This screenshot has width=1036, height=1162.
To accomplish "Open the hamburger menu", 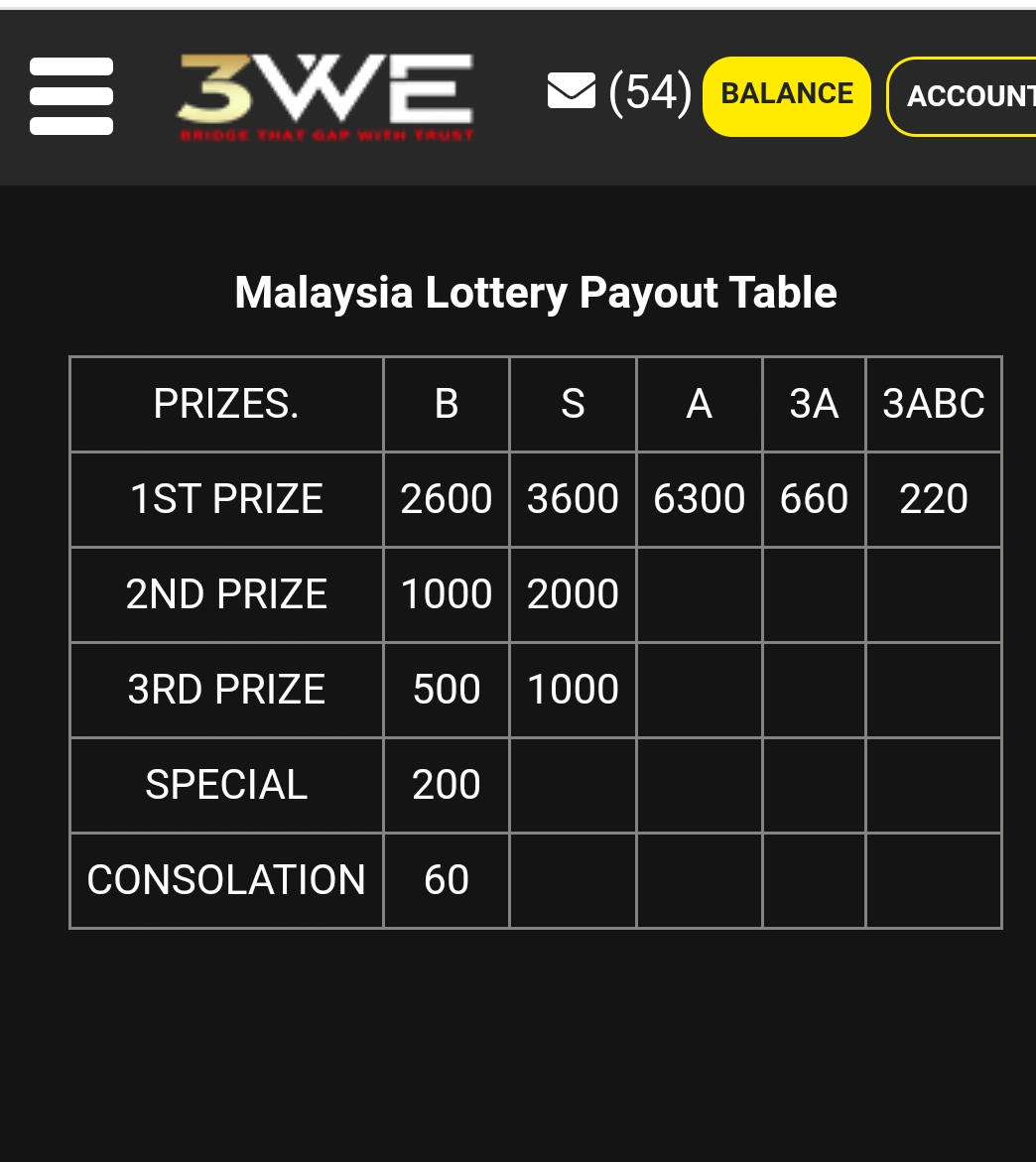I will 70,95.
